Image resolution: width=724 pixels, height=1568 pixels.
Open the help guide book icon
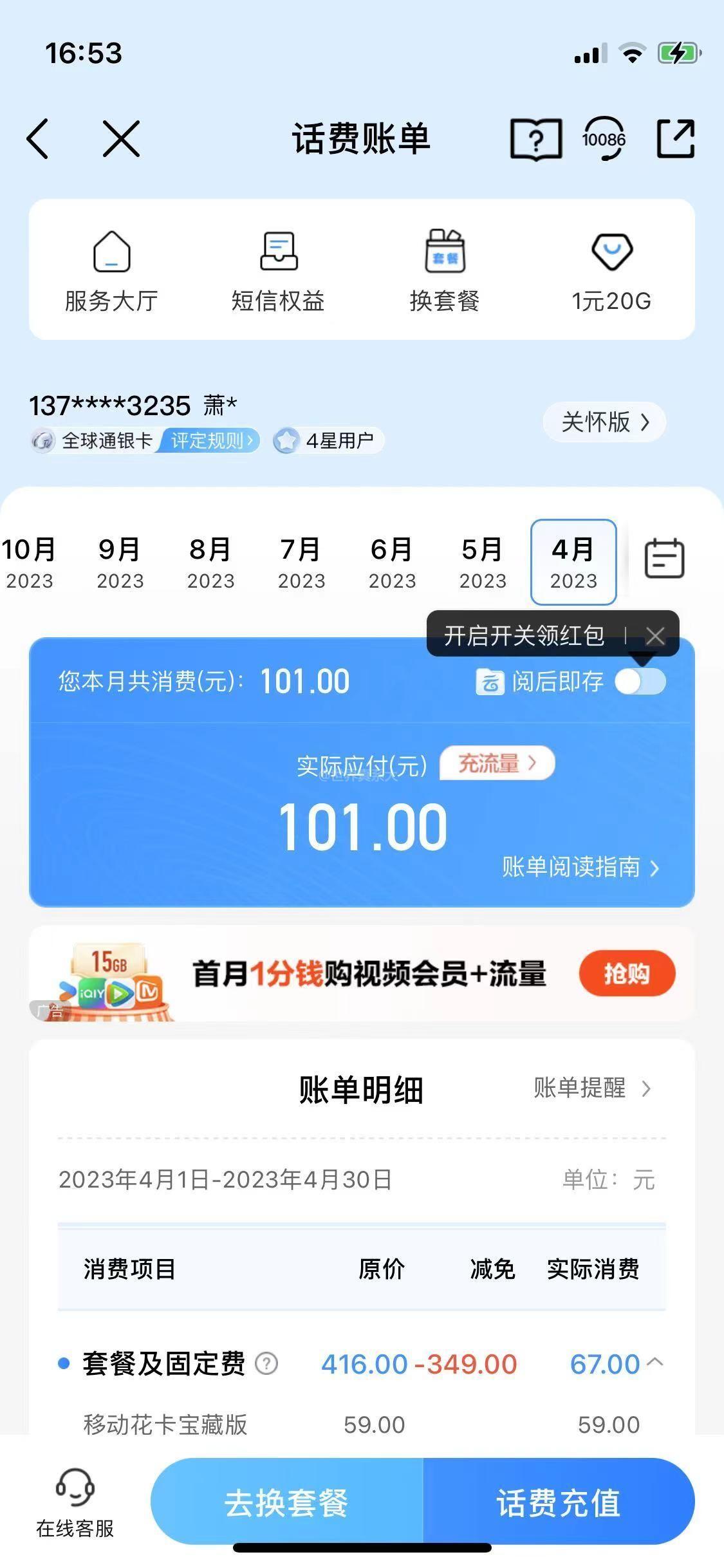[535, 138]
